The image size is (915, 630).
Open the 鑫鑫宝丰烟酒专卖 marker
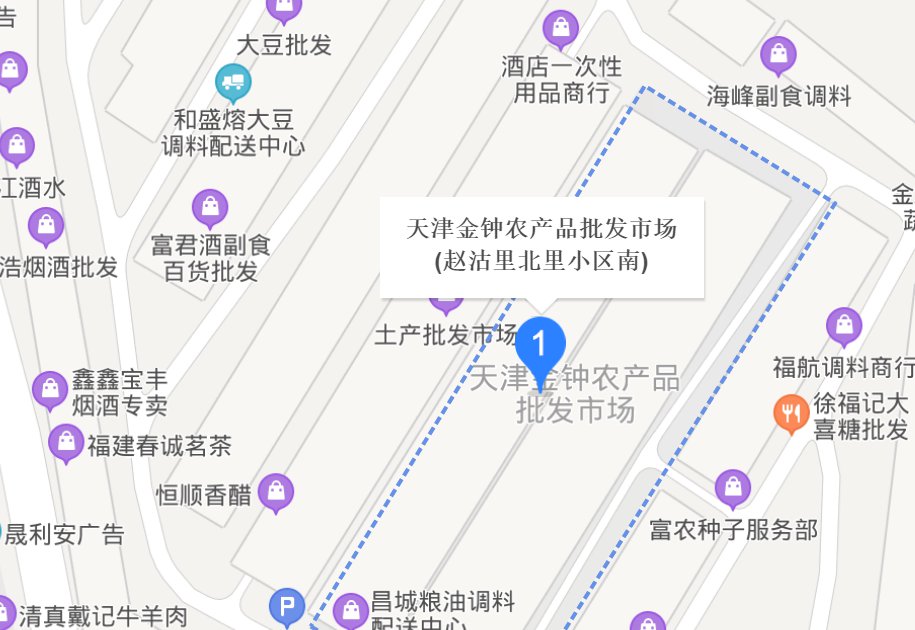50,389
